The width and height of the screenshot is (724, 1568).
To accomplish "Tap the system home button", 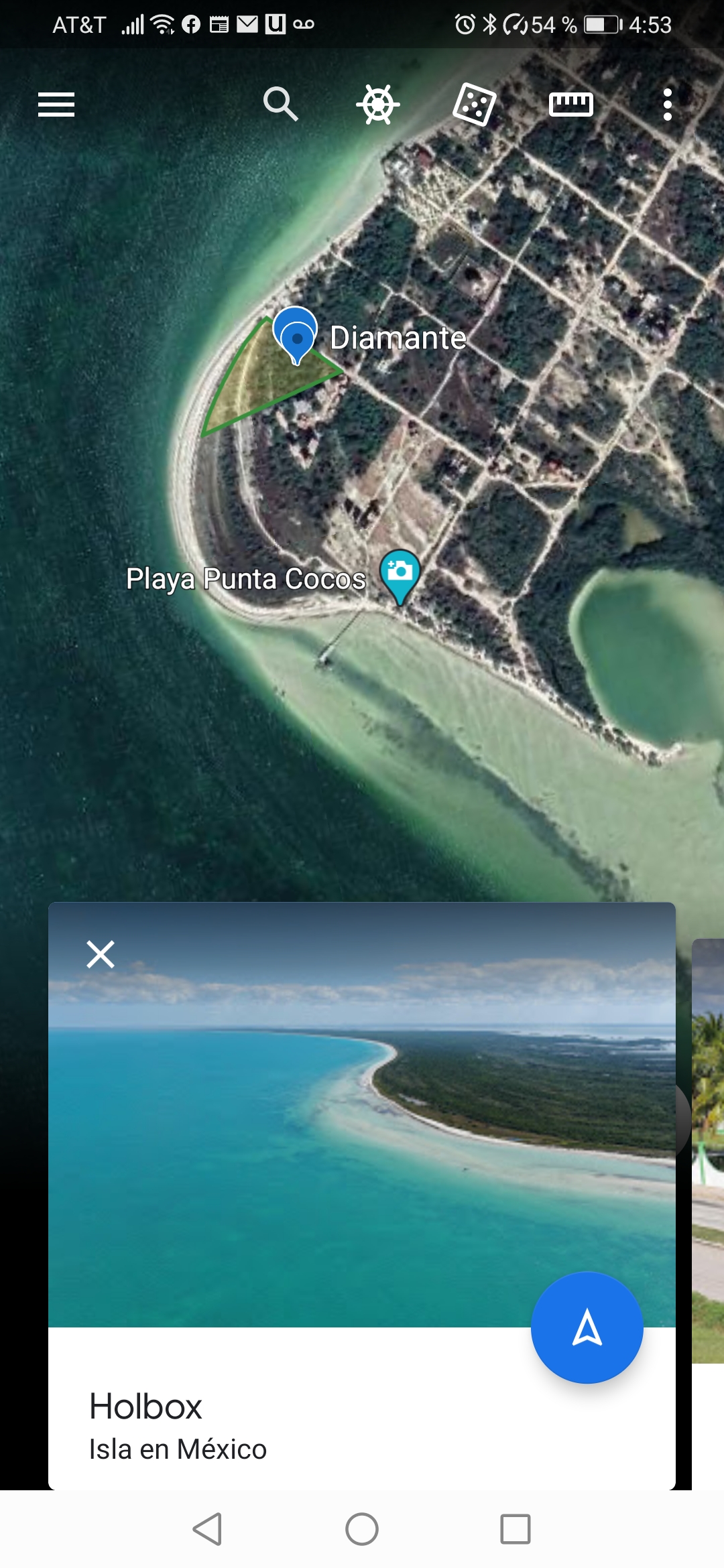I will click(x=362, y=1529).
